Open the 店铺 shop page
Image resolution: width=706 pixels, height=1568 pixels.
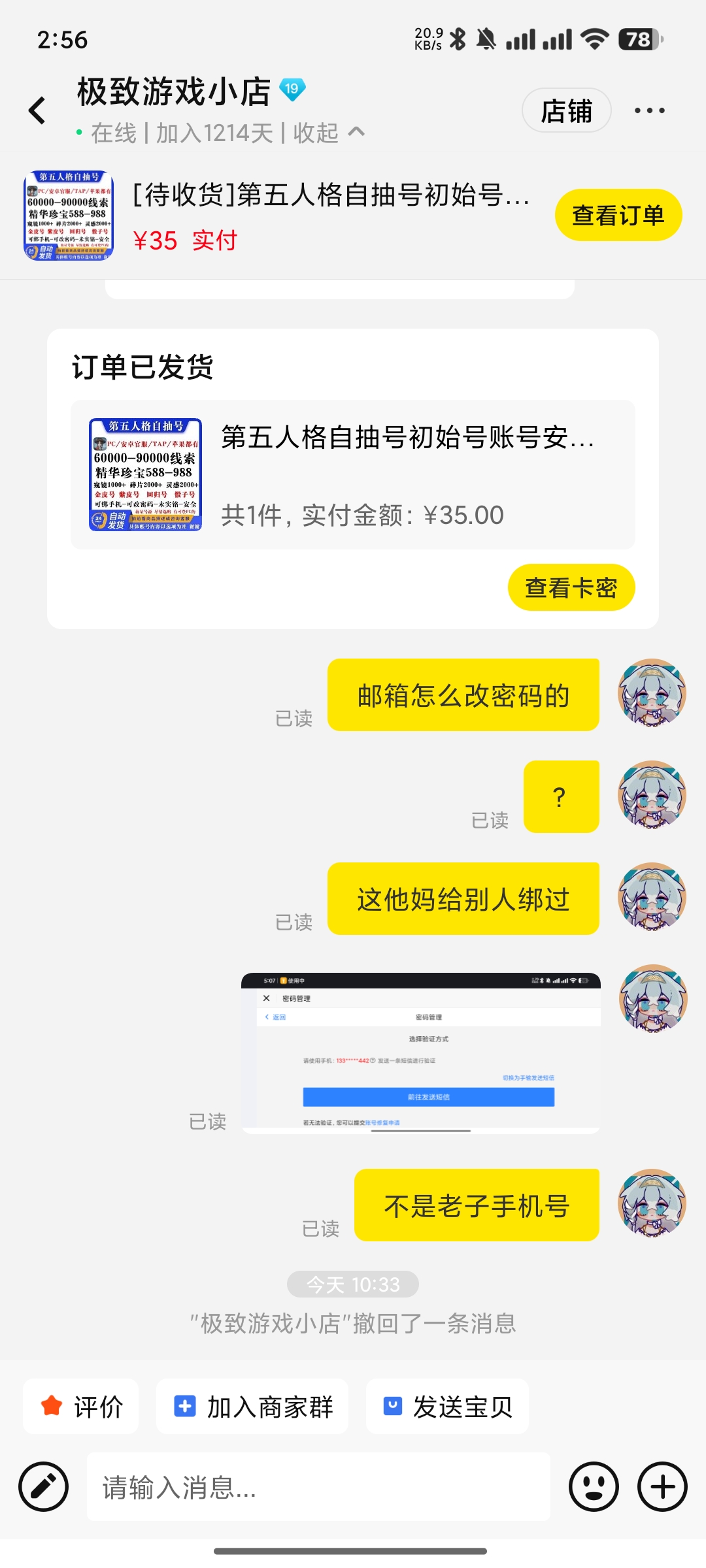pyautogui.click(x=566, y=110)
